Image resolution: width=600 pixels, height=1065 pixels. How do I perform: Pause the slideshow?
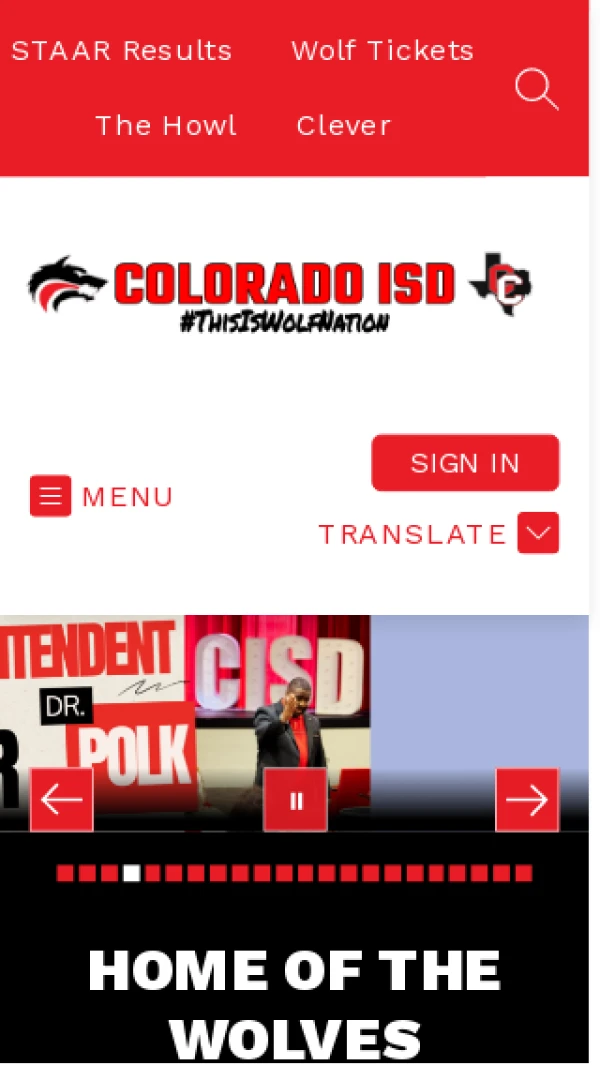[x=295, y=800]
